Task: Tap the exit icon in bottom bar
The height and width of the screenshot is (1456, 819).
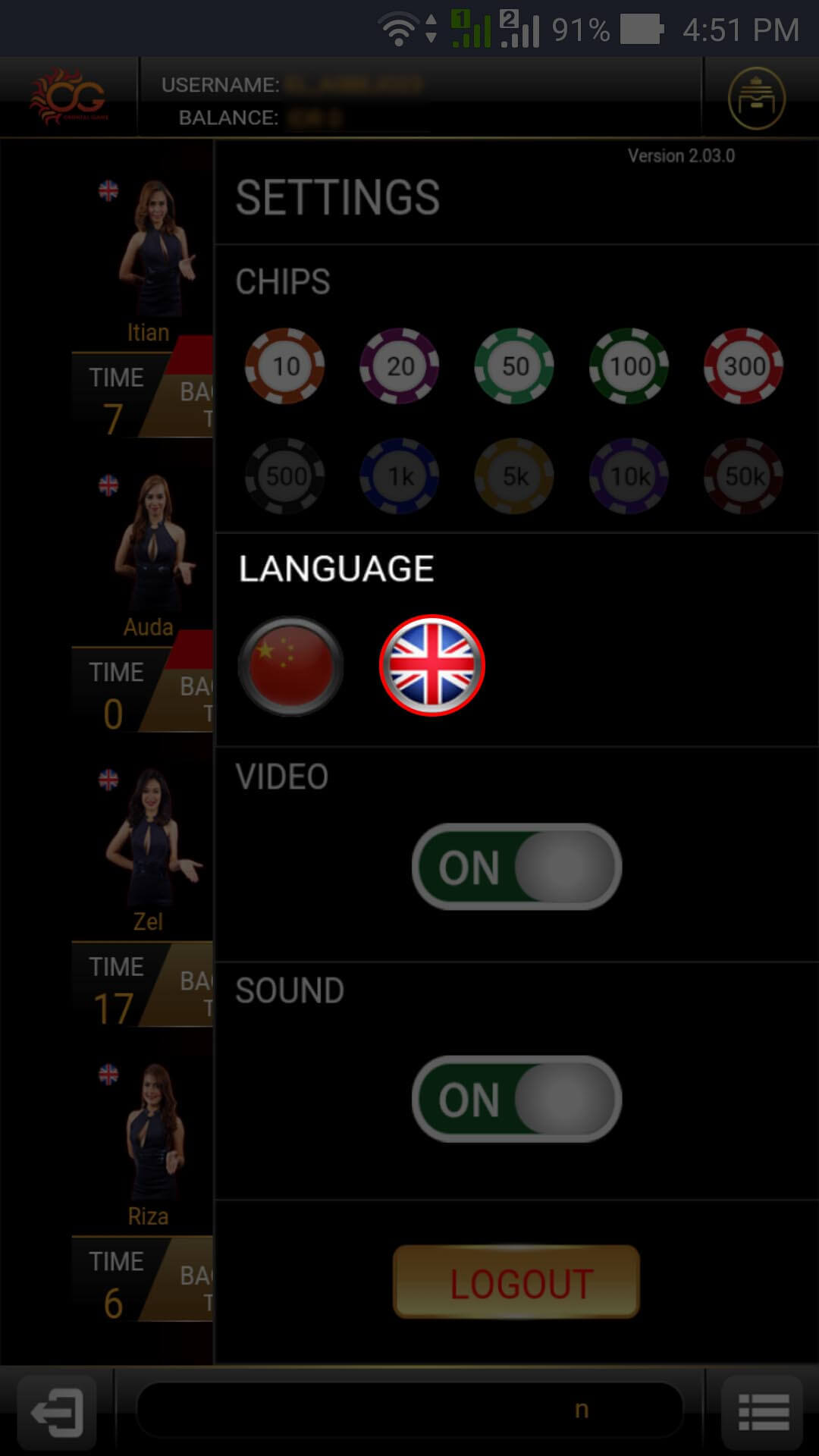Action: click(x=58, y=1411)
